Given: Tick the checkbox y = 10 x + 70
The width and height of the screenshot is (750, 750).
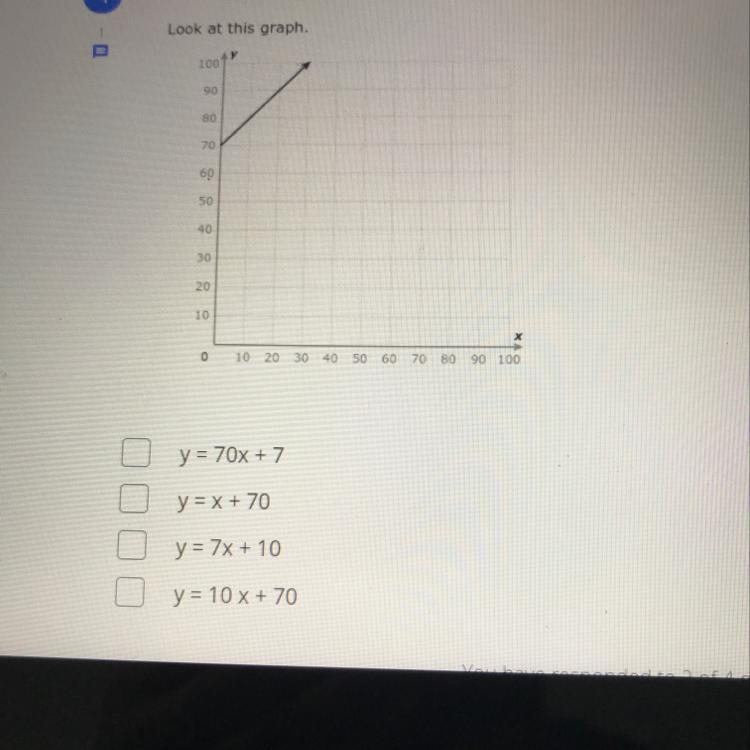Looking at the screenshot, I should pyautogui.click(x=131, y=595).
